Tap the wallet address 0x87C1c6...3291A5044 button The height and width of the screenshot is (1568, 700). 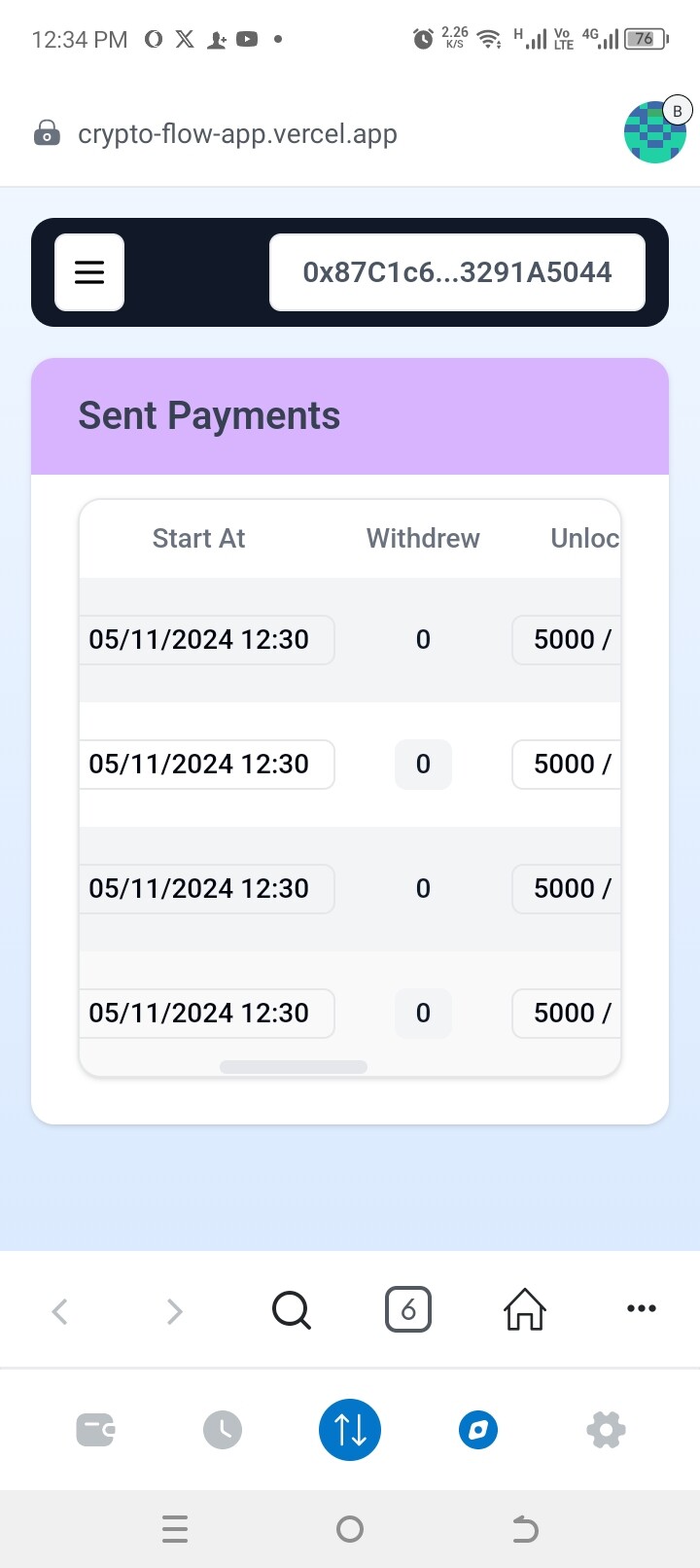[x=457, y=272]
